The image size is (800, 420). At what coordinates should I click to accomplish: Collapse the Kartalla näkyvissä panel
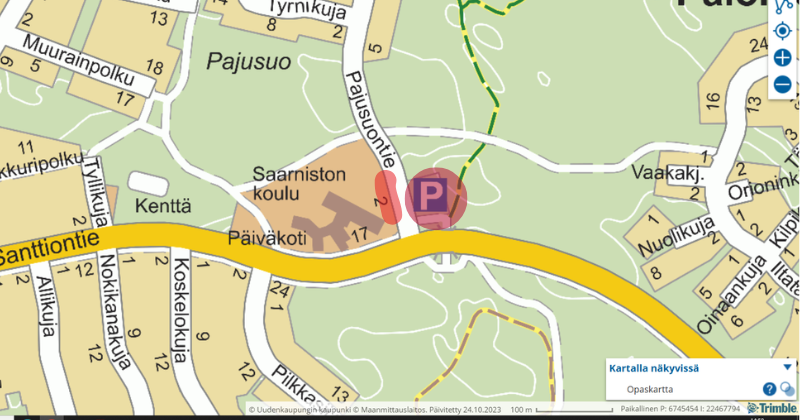[787, 368]
